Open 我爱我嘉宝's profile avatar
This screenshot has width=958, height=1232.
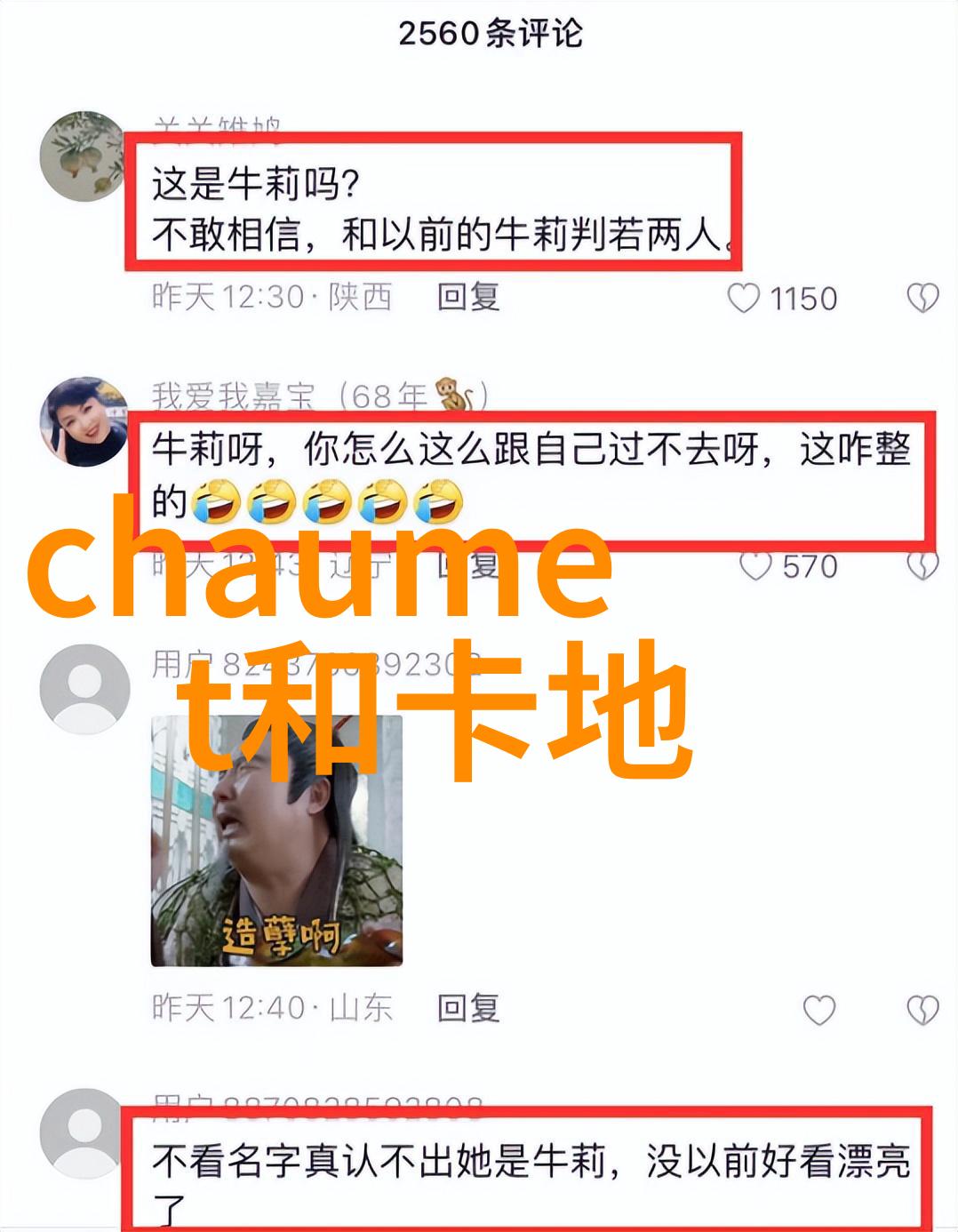[x=85, y=421]
